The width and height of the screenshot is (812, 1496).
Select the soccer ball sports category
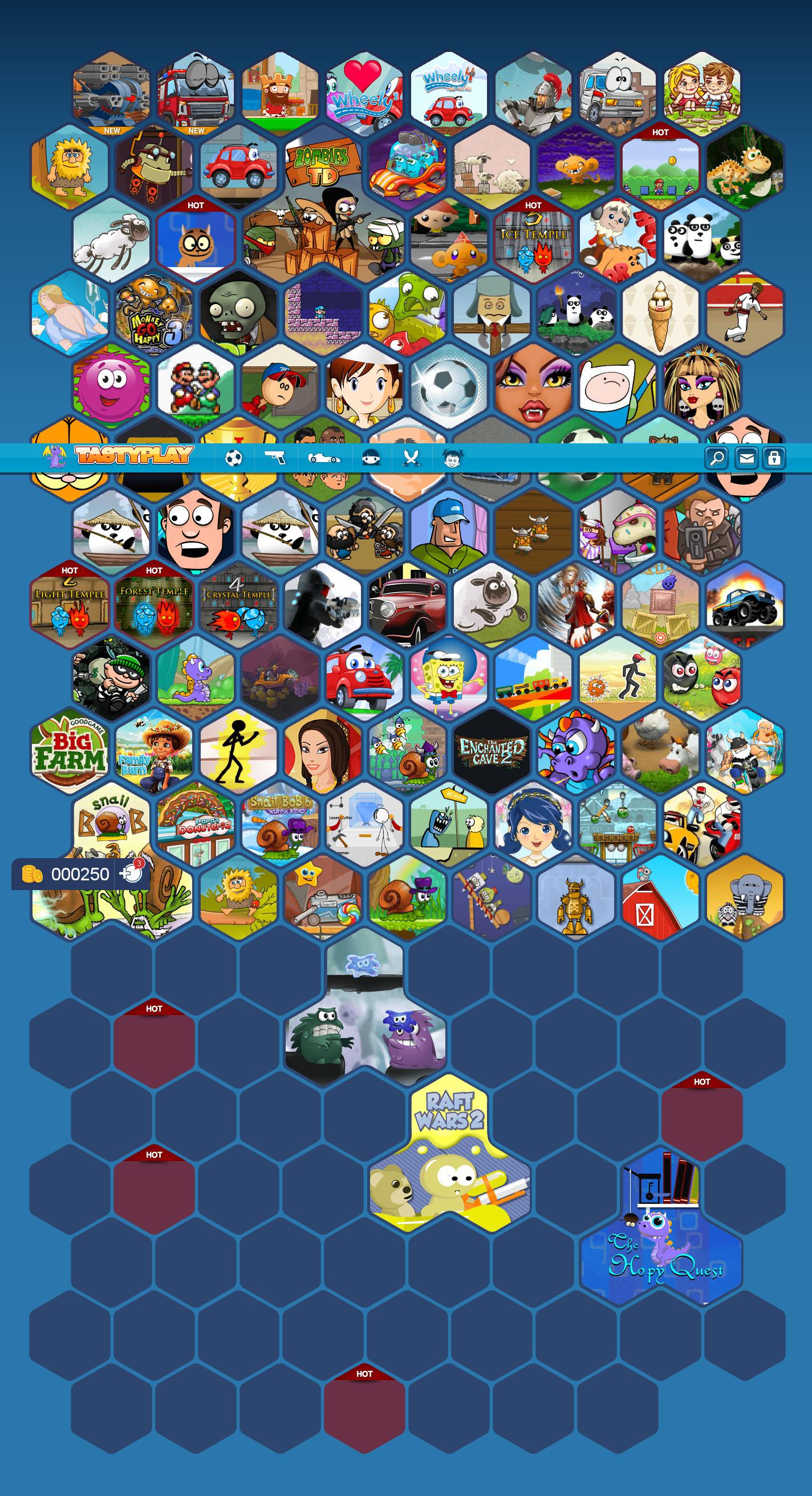233,459
